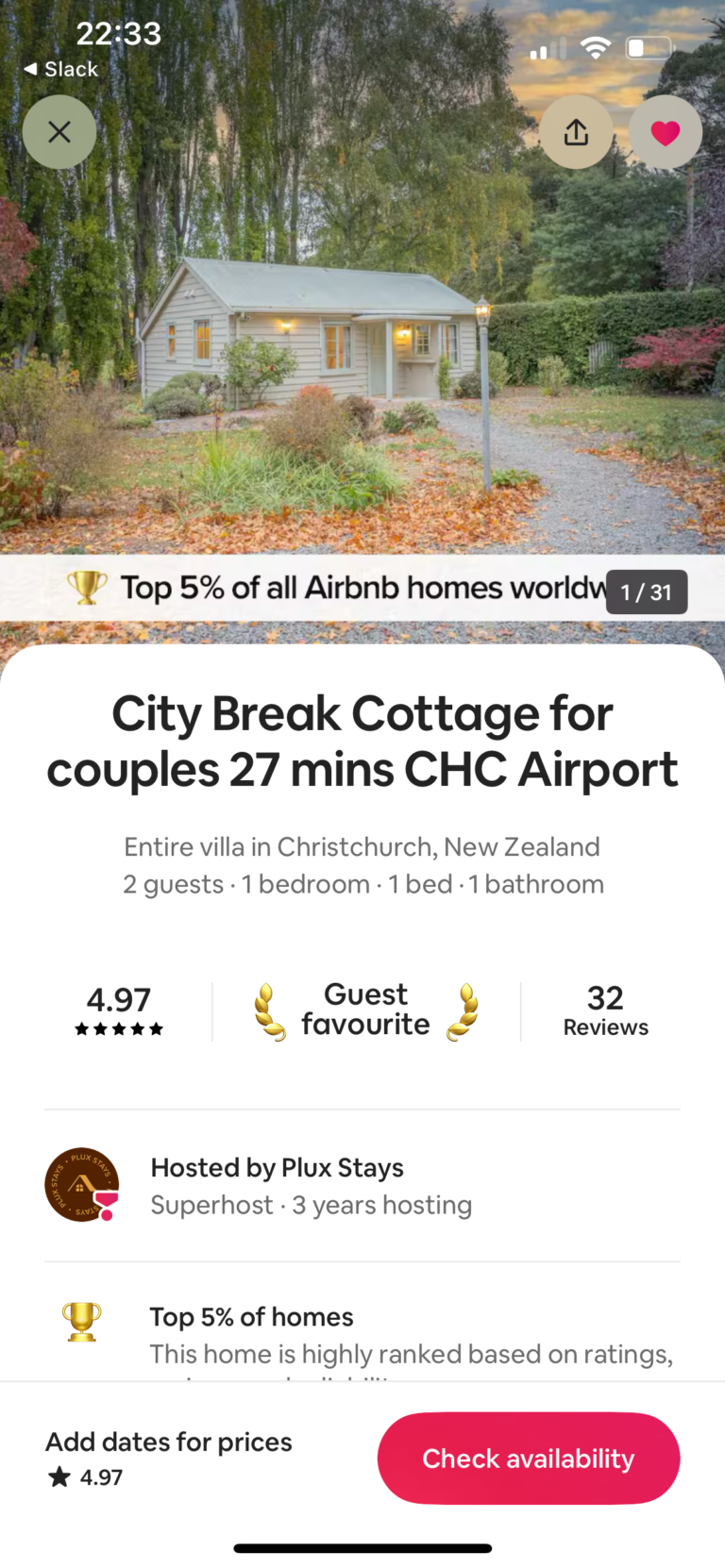
Task: Open the 32 Reviews section
Action: tap(605, 1010)
